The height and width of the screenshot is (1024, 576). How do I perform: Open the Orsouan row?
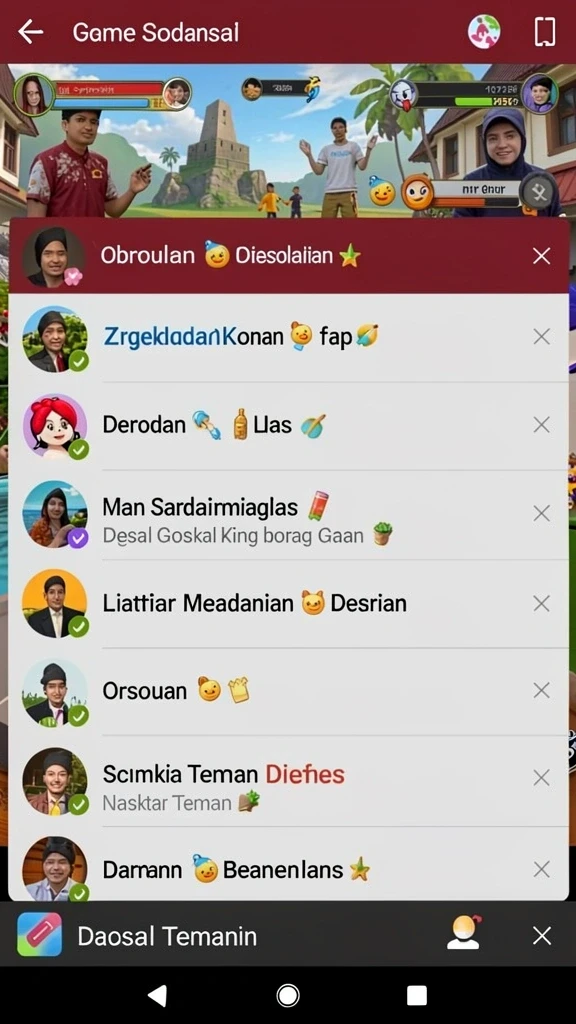(288, 691)
